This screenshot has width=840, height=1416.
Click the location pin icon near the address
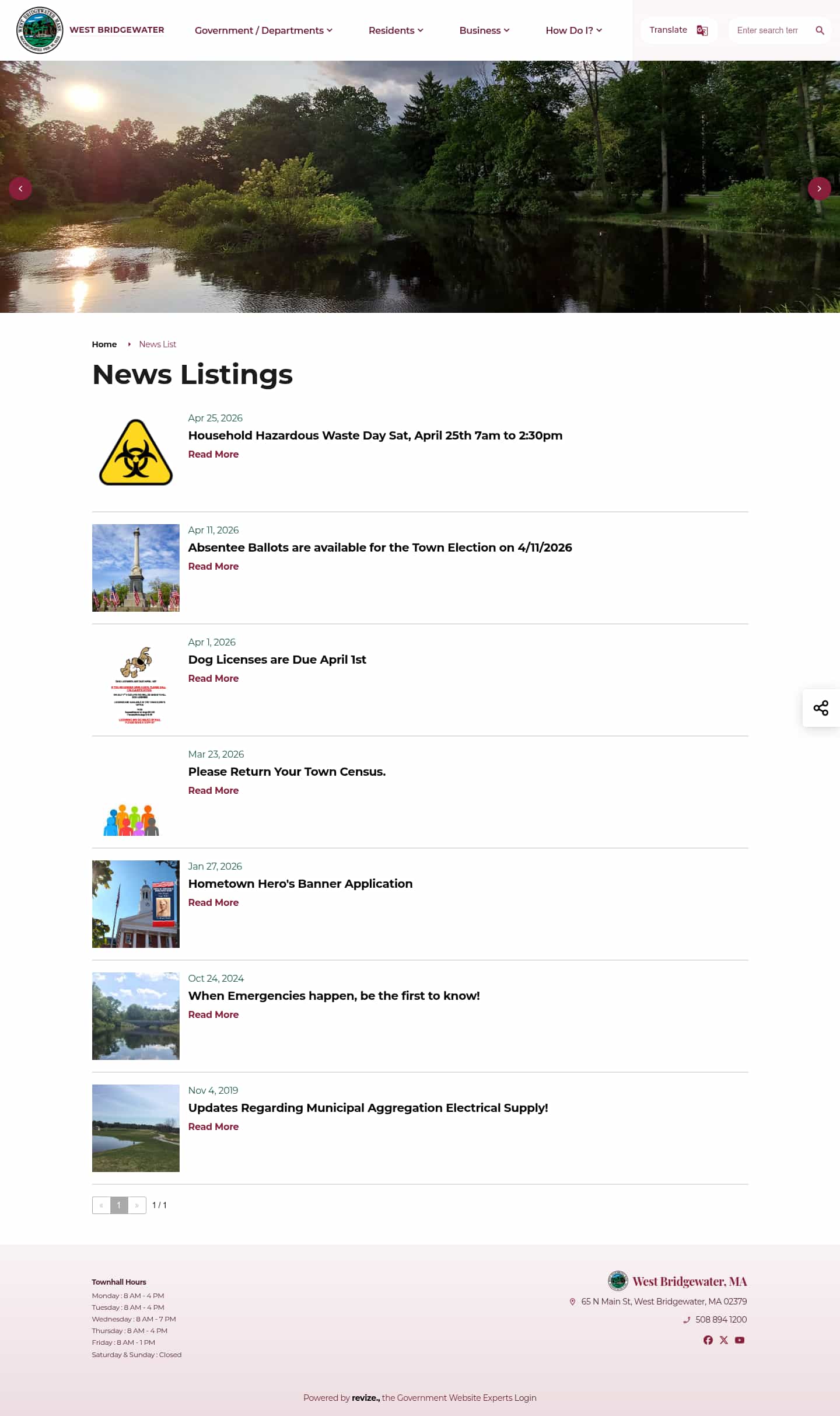pos(574,1302)
